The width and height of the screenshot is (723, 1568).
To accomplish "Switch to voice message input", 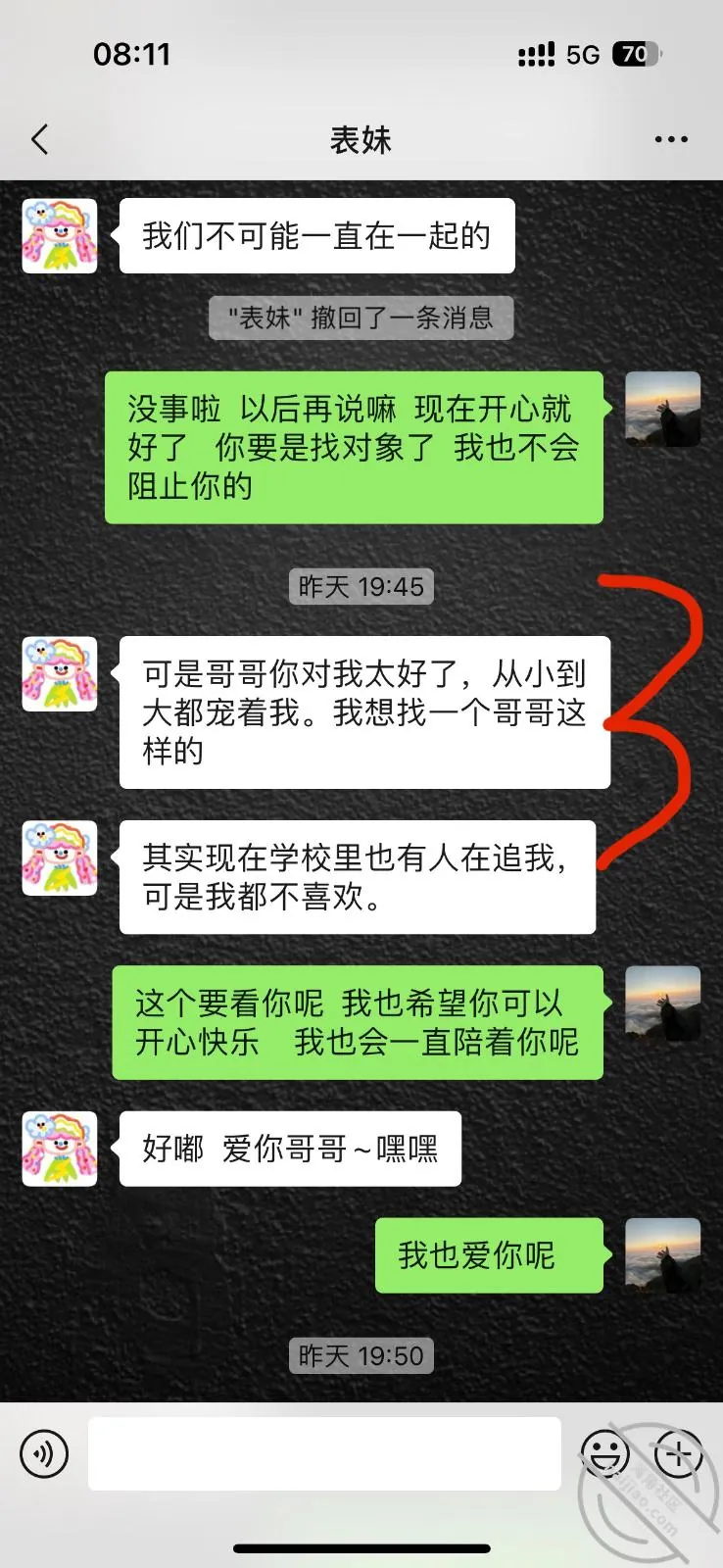I will pos(44,1453).
